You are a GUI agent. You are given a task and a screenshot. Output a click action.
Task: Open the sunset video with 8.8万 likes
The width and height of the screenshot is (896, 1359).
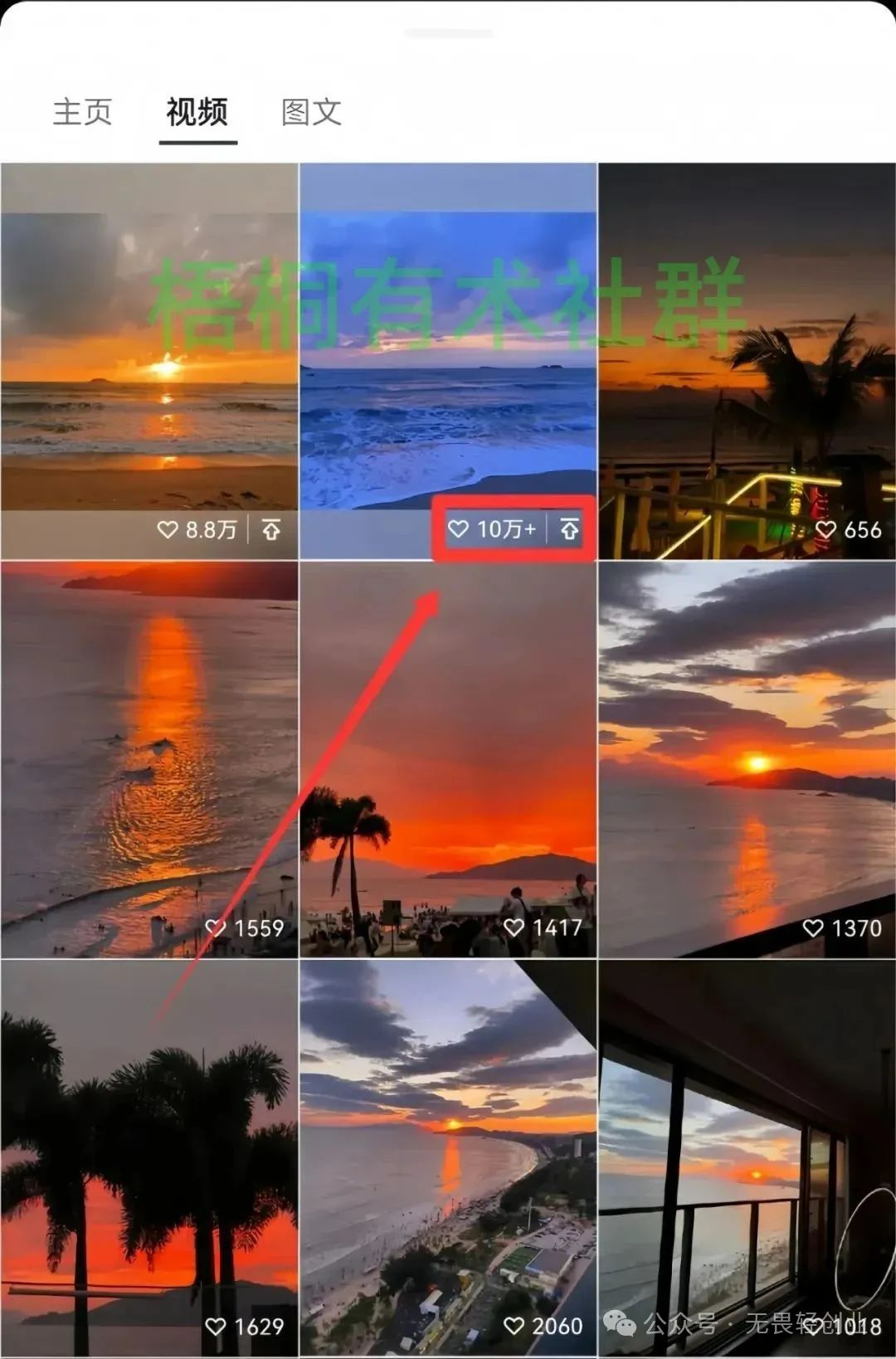[149, 361]
